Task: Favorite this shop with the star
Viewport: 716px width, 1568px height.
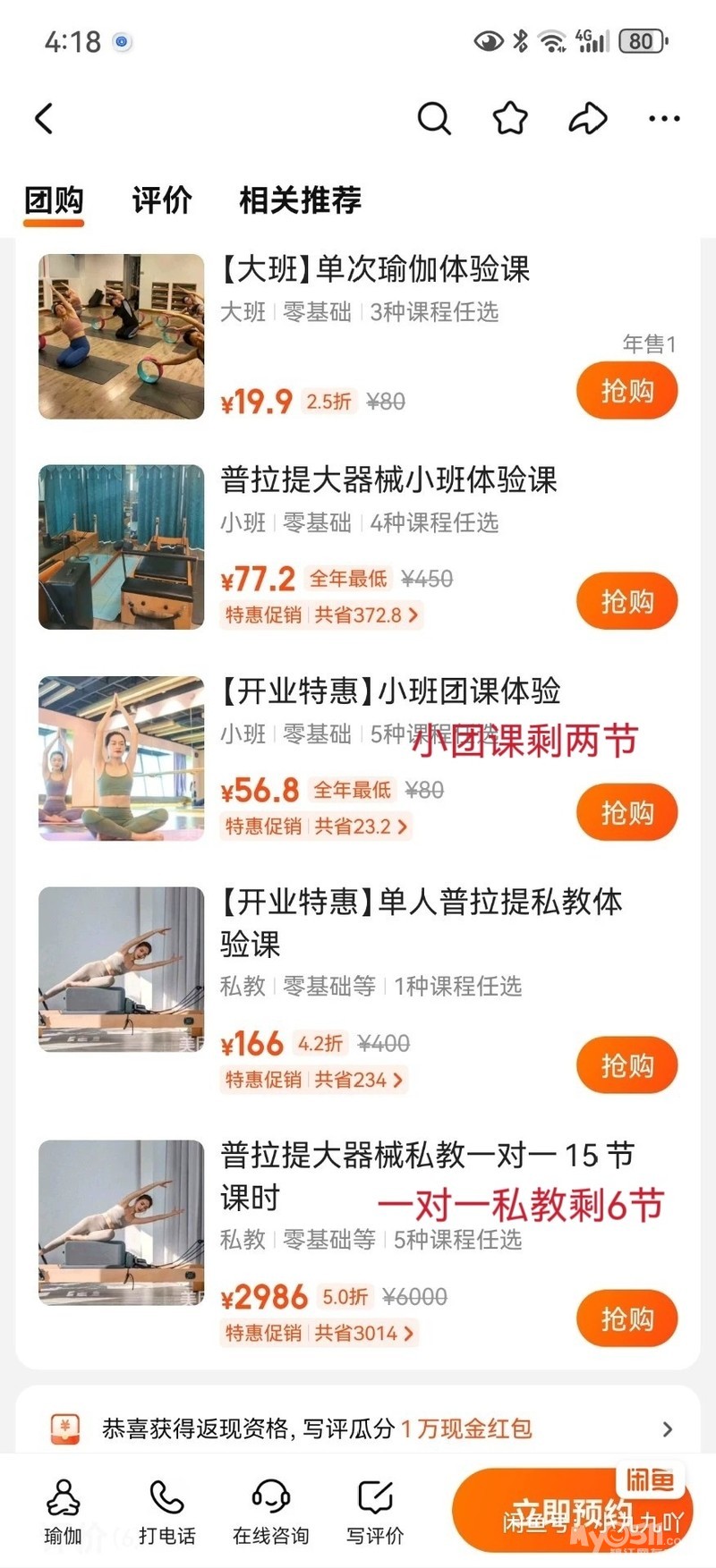Action: tap(511, 118)
